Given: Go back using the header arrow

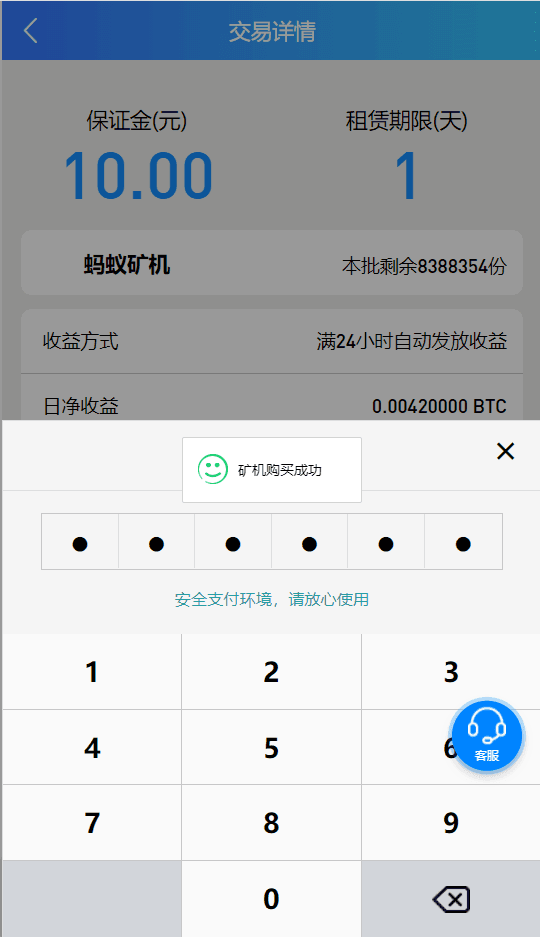Looking at the screenshot, I should [x=30, y=30].
